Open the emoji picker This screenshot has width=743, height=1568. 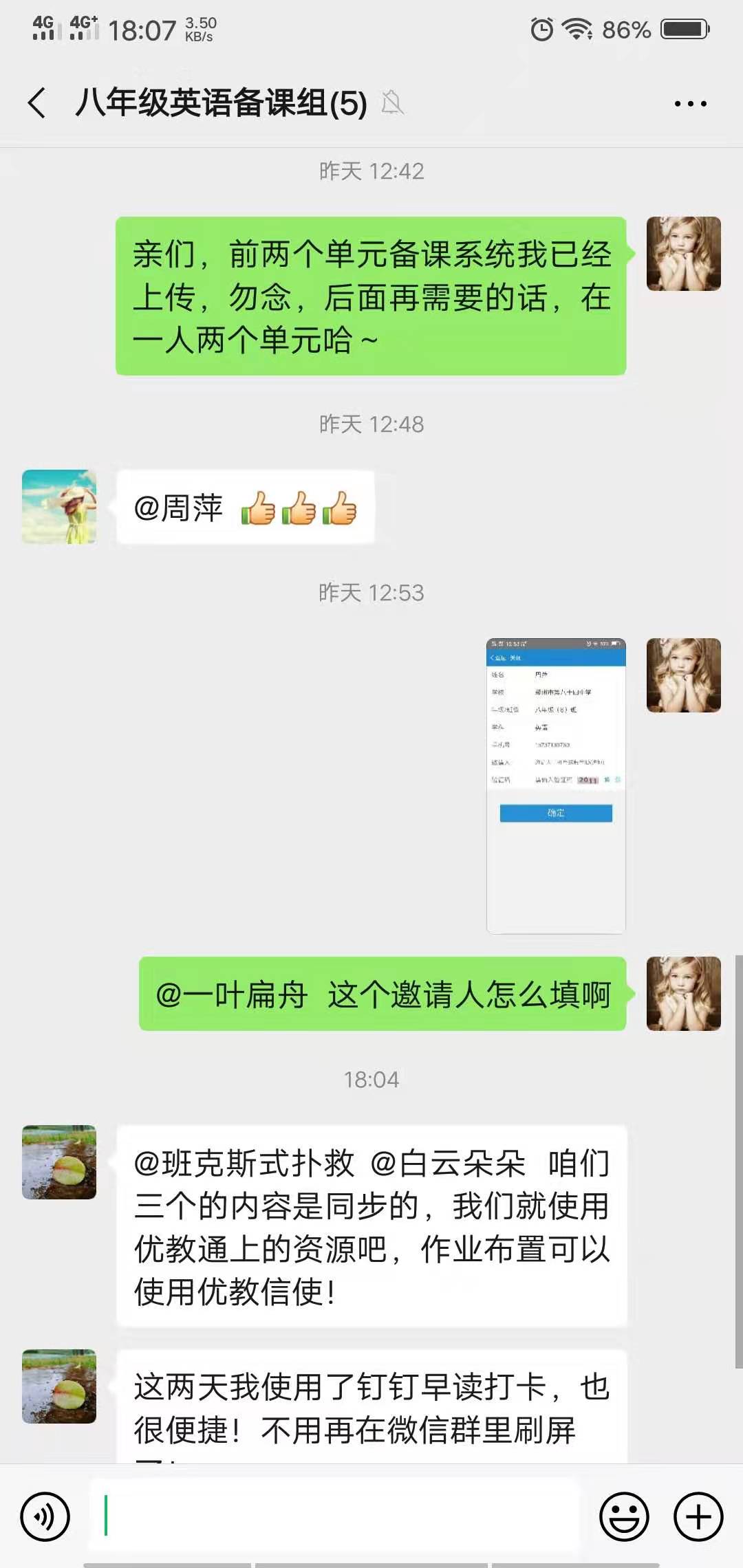[x=624, y=1516]
